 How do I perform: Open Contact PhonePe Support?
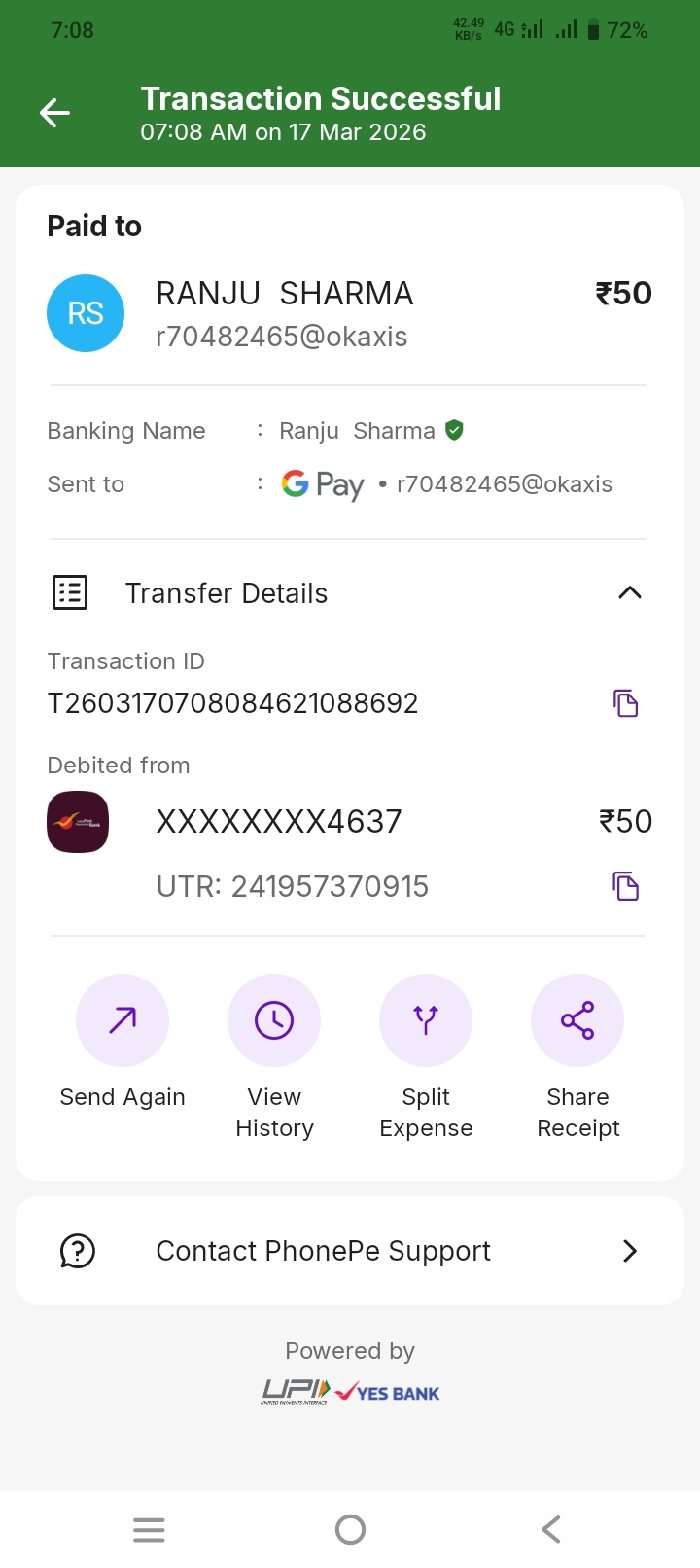(x=350, y=1251)
